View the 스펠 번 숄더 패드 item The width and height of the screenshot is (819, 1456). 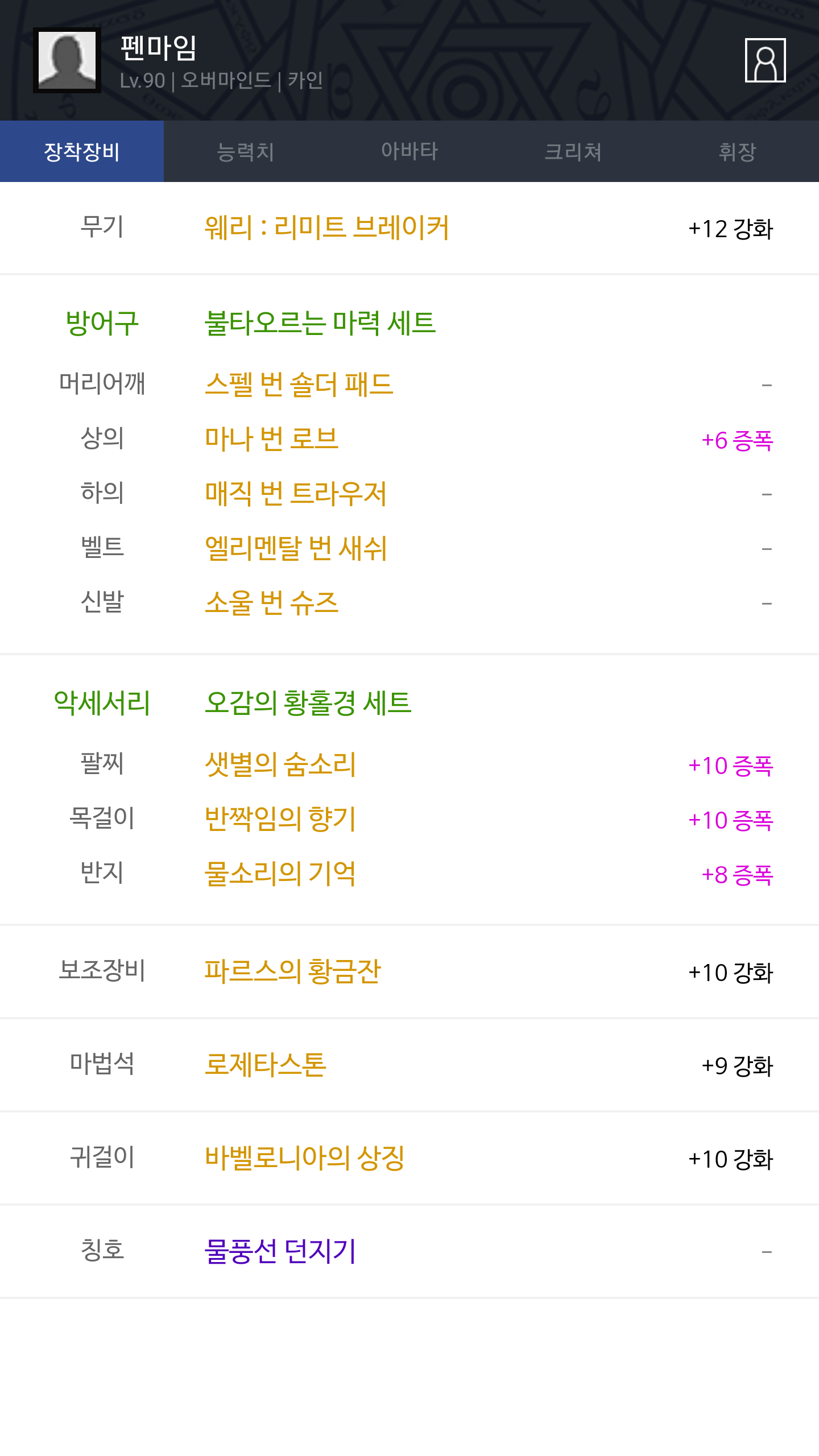[x=299, y=384]
